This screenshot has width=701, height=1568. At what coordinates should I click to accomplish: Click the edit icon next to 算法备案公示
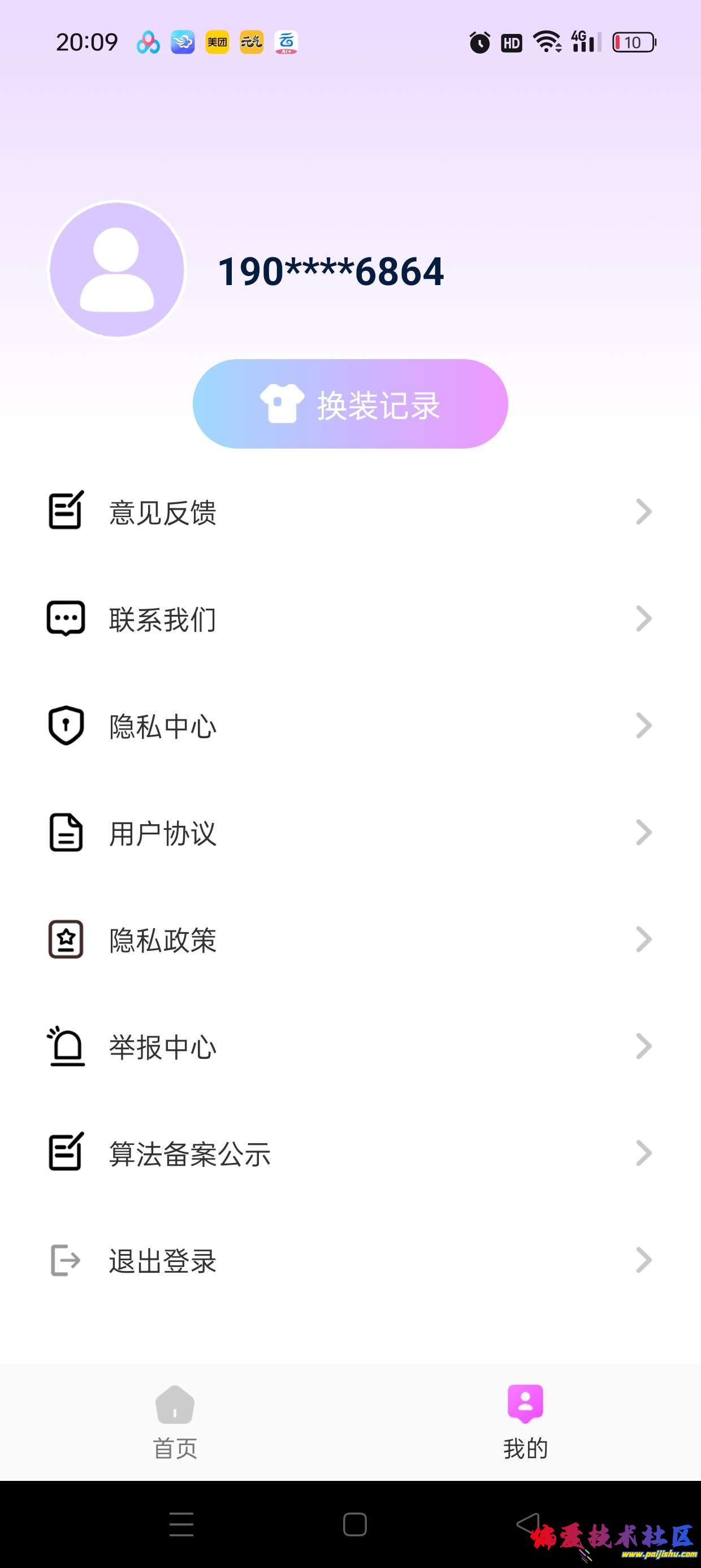[x=65, y=1153]
